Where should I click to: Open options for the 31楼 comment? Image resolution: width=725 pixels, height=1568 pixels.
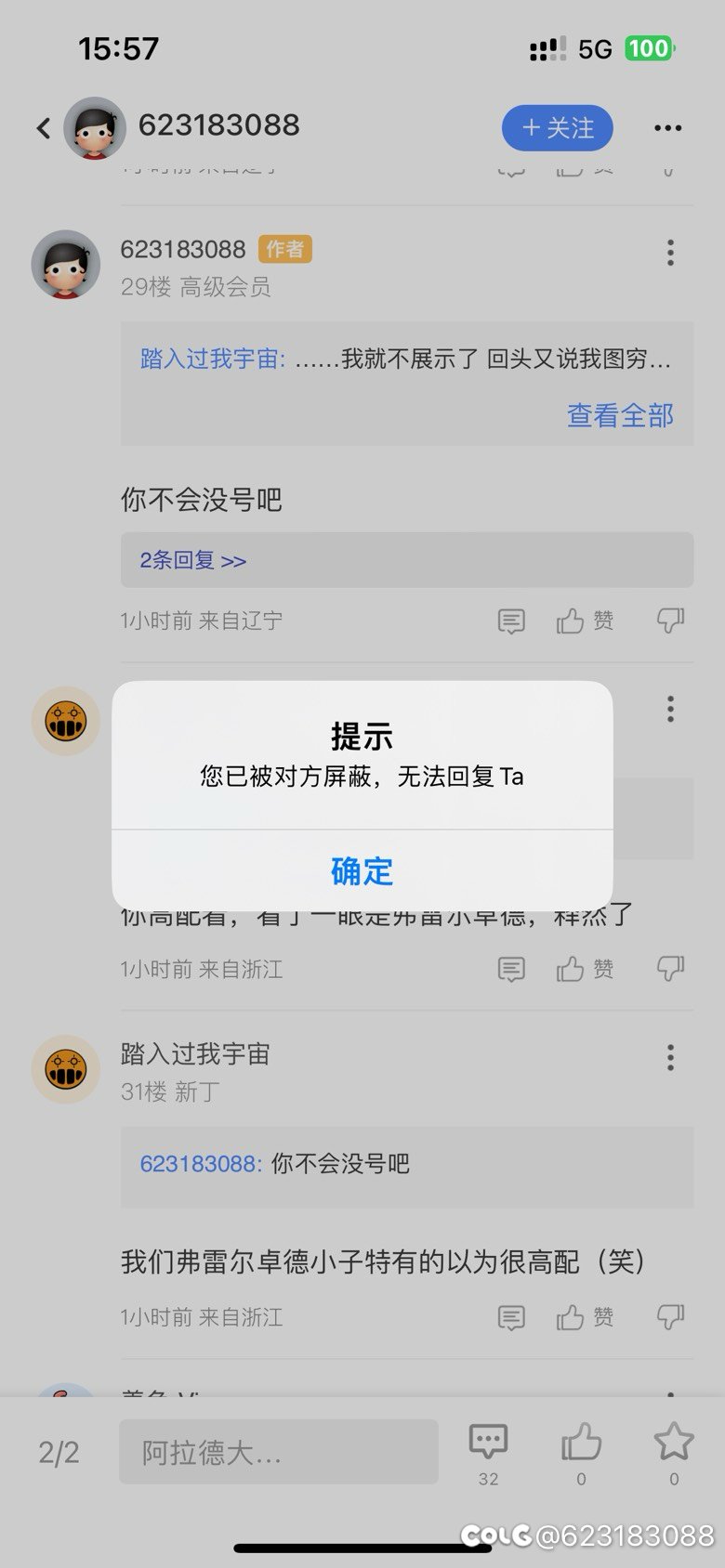click(670, 1058)
